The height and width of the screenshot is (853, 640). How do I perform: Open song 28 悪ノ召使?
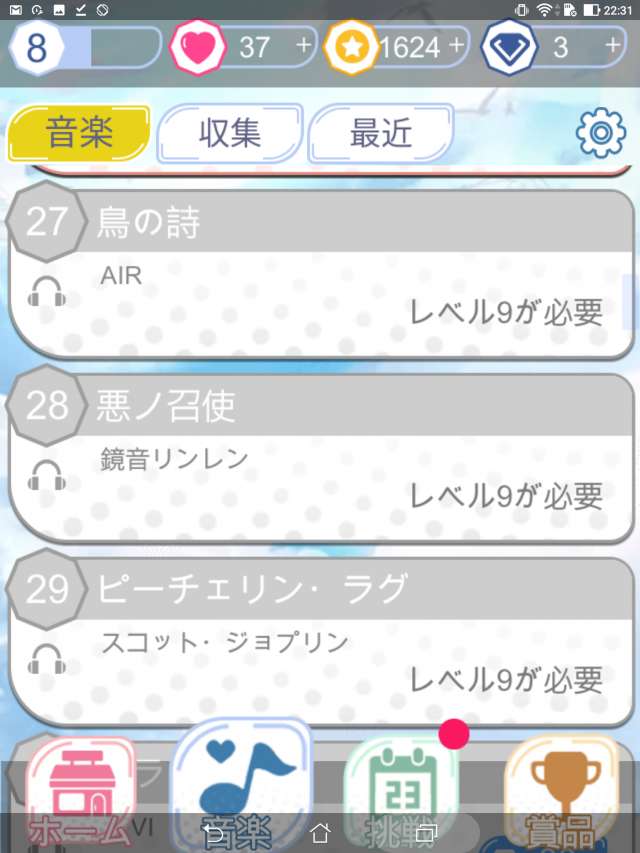(320, 456)
